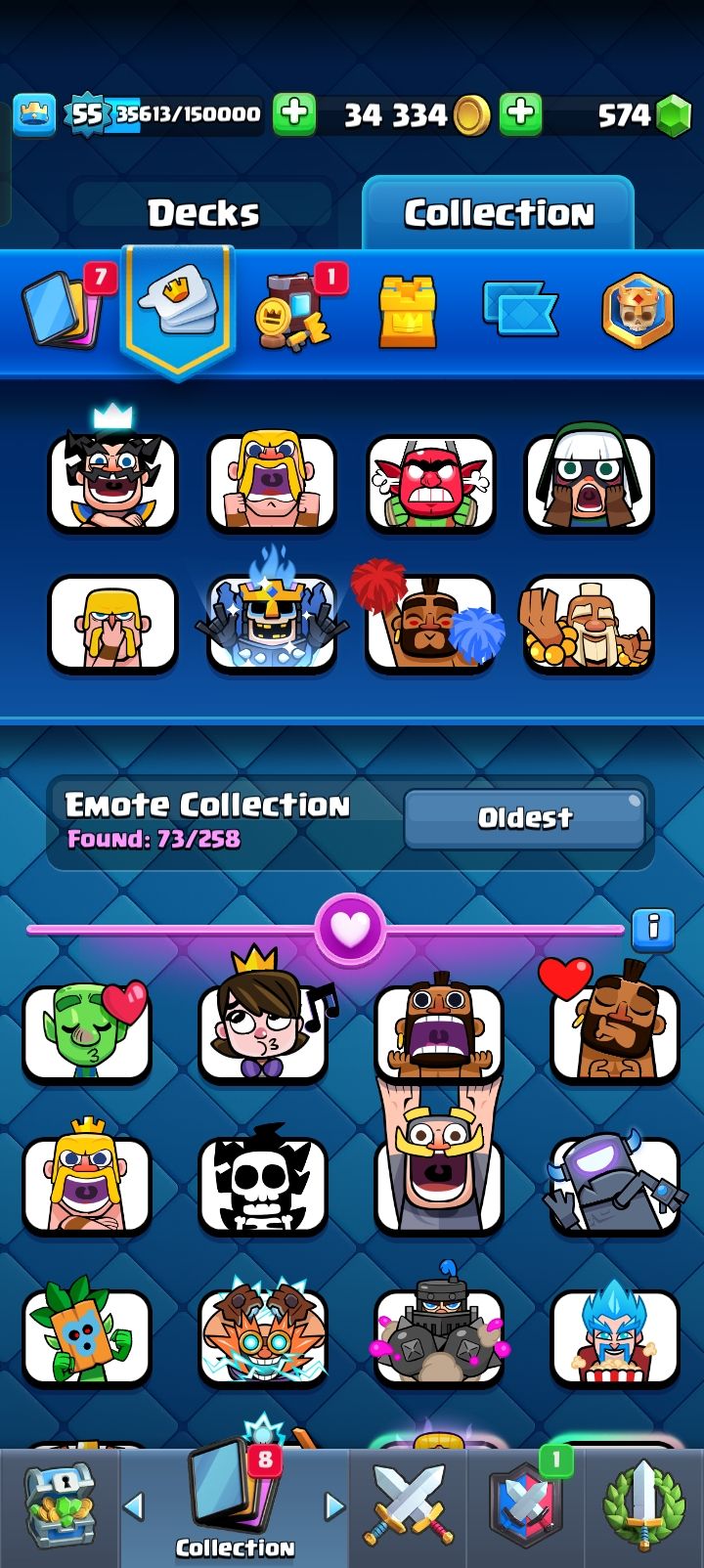Image resolution: width=704 pixels, height=1568 pixels.
Task: Tap the green plus to buy gold
Action: point(521,114)
